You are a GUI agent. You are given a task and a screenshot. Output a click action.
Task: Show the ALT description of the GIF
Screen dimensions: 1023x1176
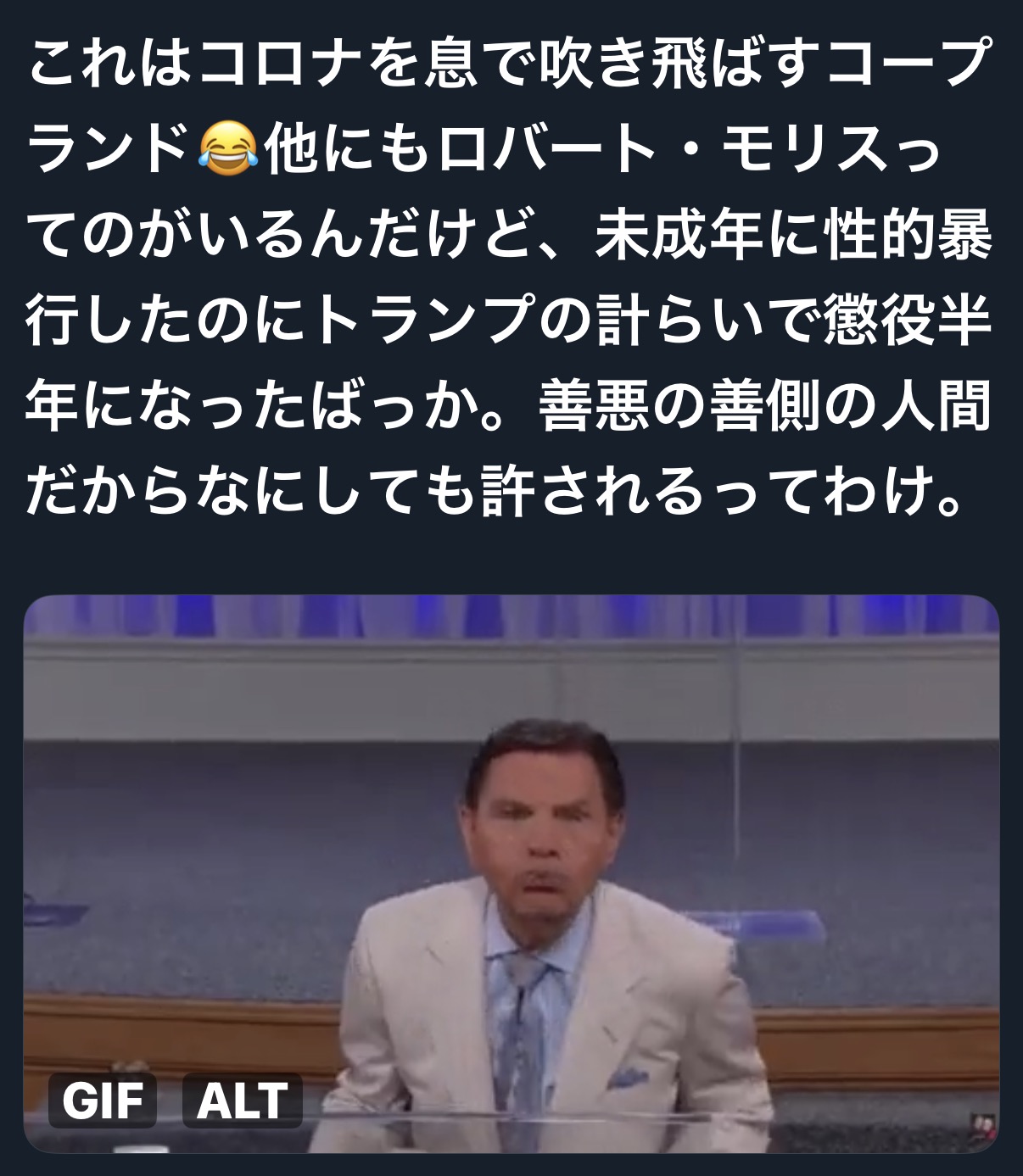[x=242, y=1101]
